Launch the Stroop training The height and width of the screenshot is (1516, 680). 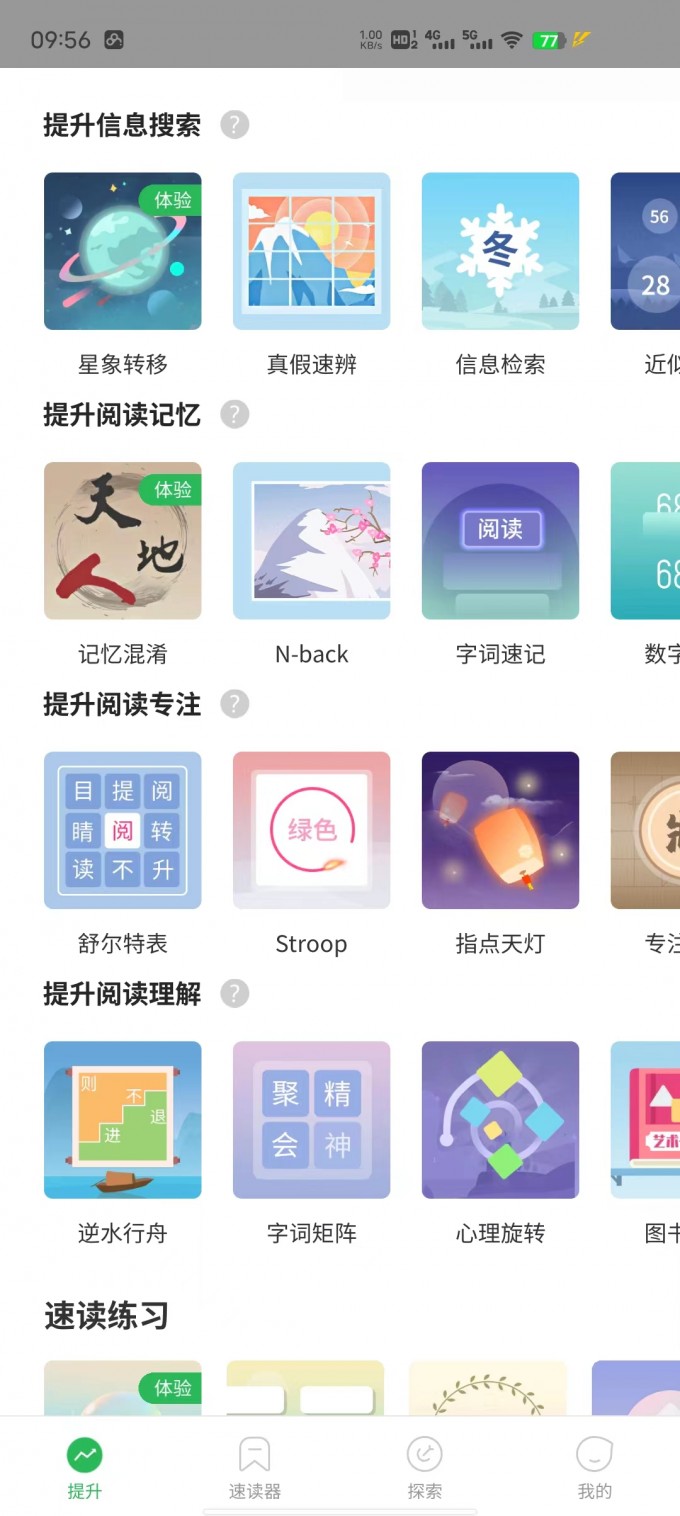311,830
